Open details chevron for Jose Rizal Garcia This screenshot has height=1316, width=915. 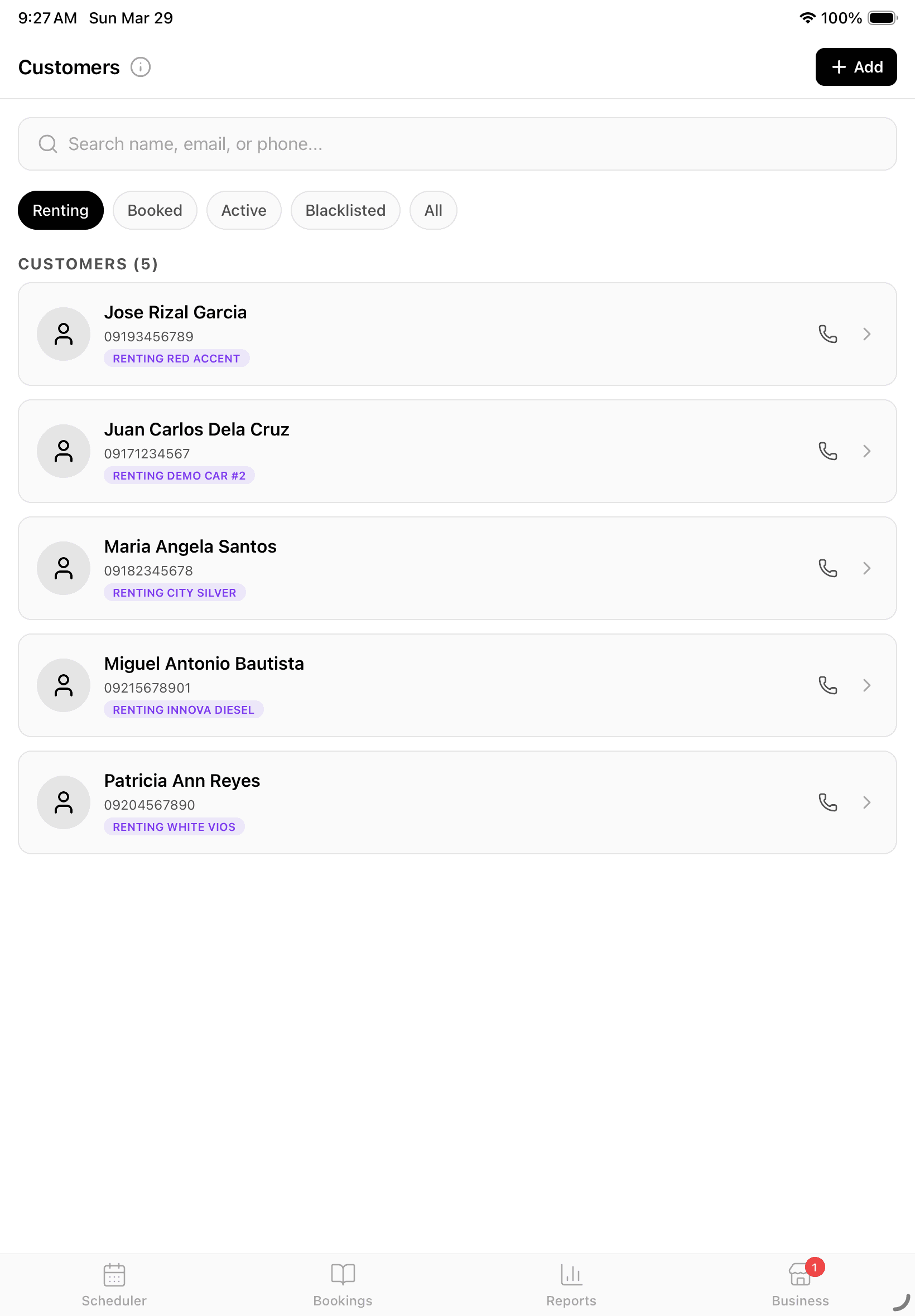pyautogui.click(x=867, y=334)
